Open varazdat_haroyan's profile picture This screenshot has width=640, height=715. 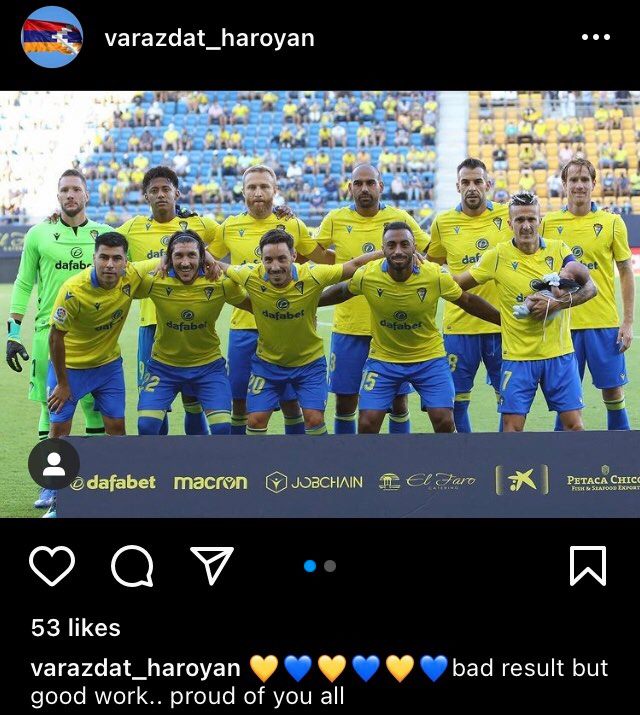click(51, 38)
